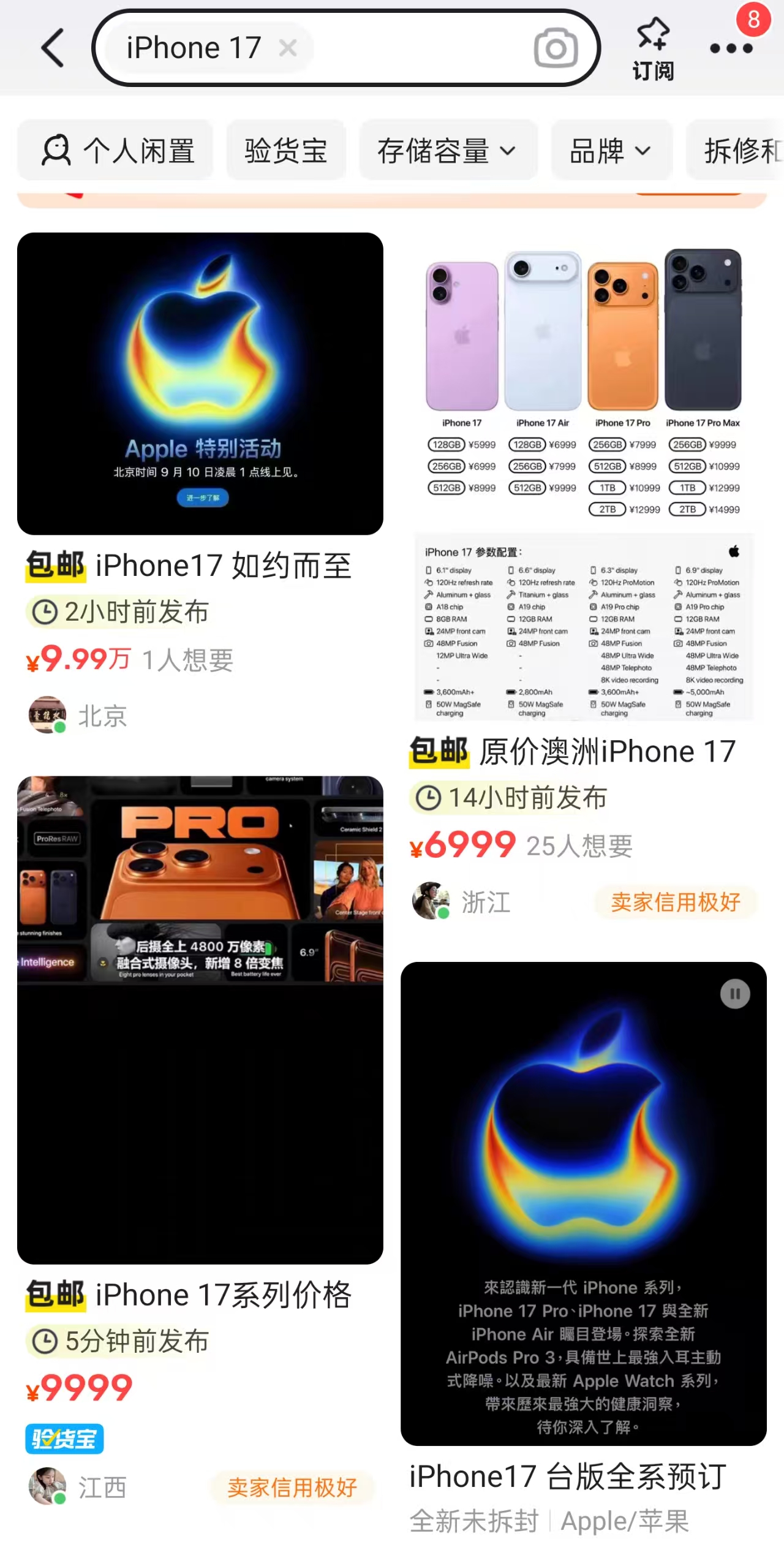Screen dimensions: 784x1547
Task: Expand the 品牌 dropdown
Action: 611,151
